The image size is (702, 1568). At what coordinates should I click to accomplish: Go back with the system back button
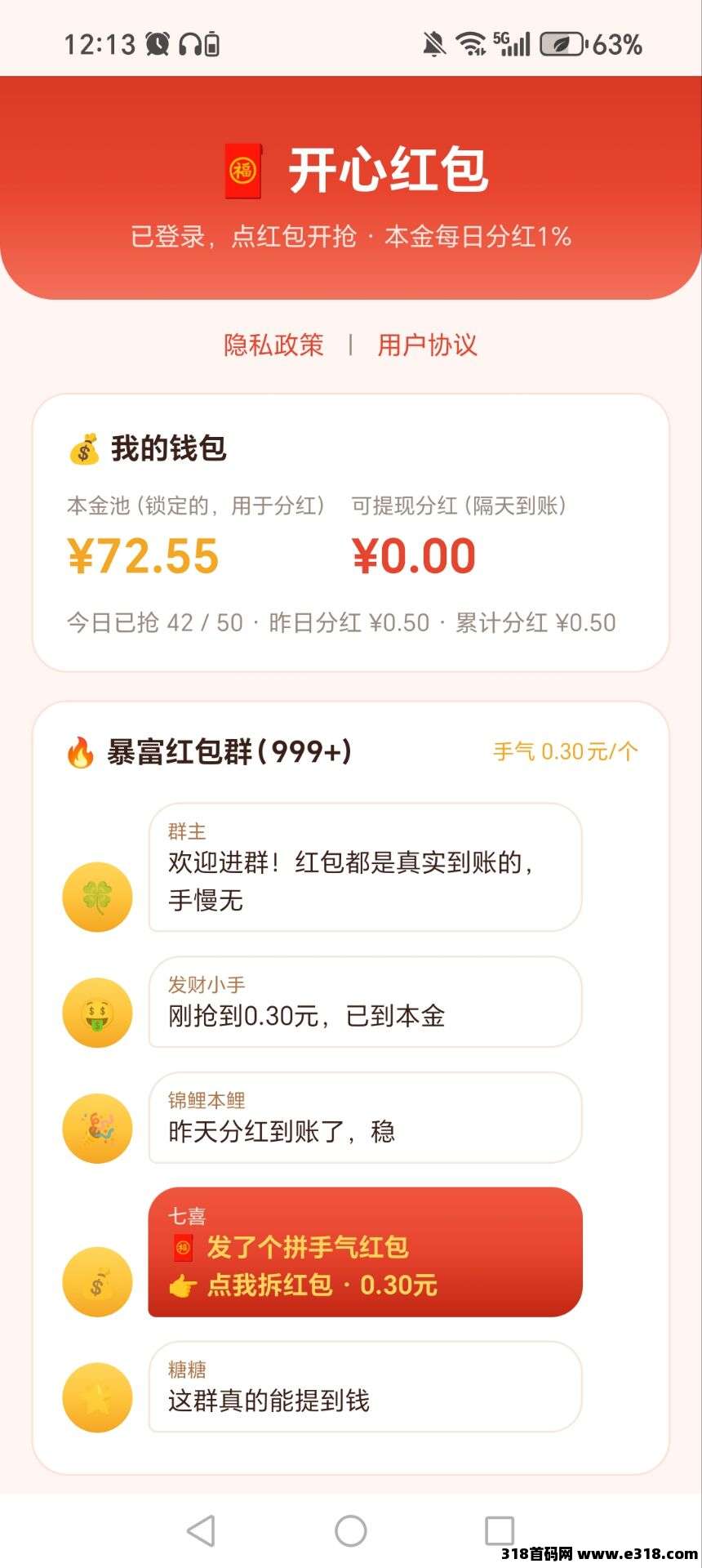[201, 1530]
